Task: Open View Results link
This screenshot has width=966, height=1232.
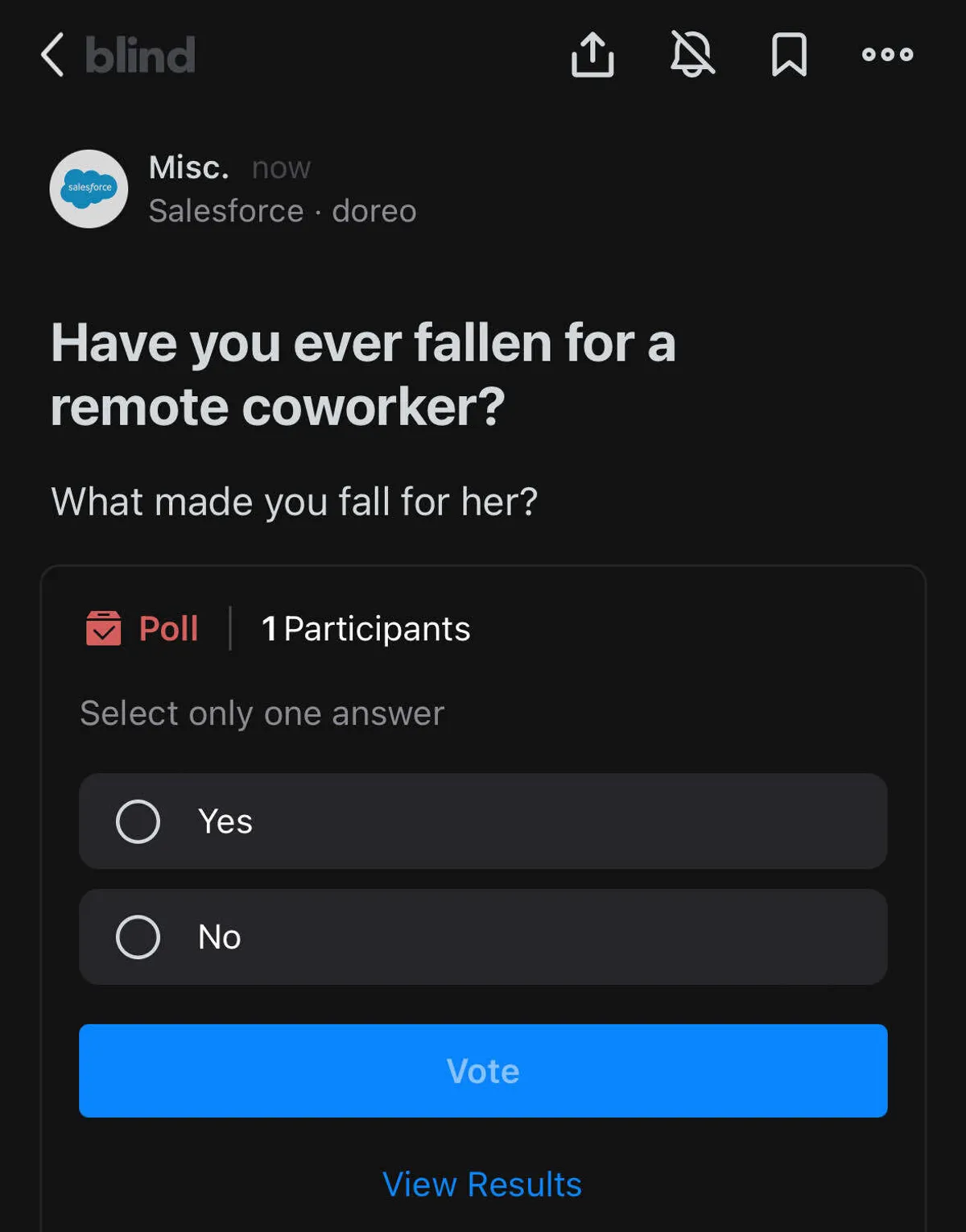Action: [x=482, y=1184]
